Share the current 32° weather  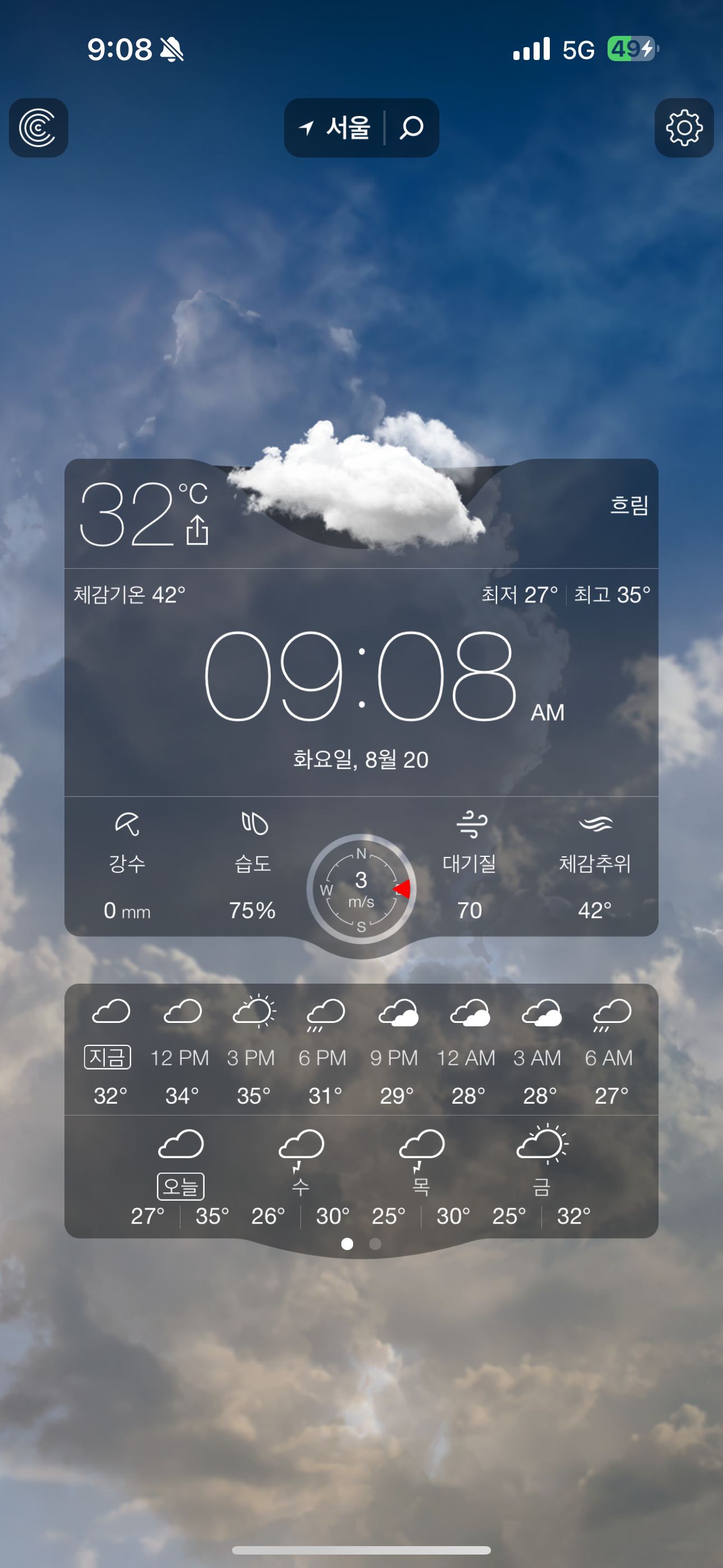[x=197, y=530]
